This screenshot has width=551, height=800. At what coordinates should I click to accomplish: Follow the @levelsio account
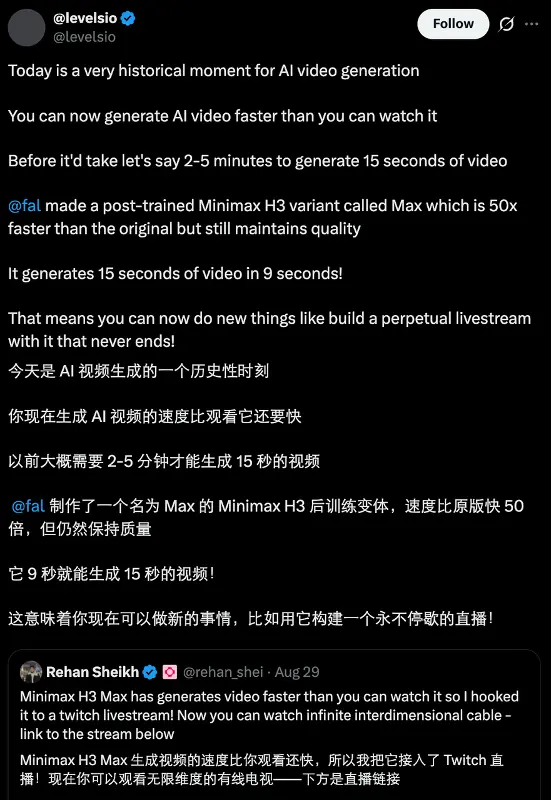[x=453, y=24]
